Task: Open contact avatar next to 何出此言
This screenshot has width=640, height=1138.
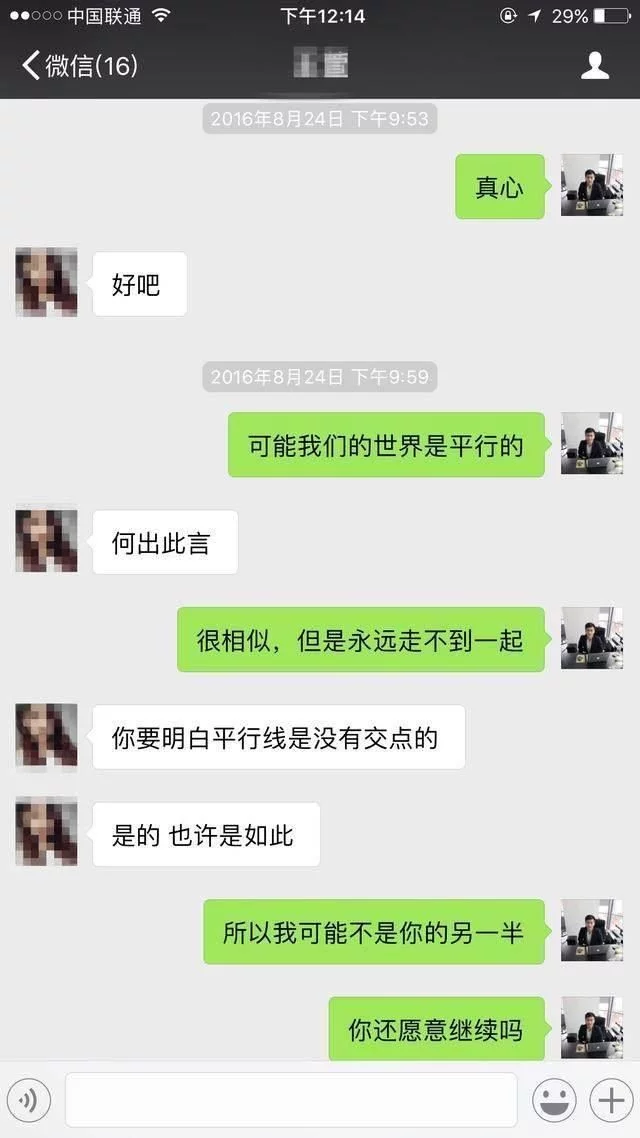Action: click(46, 541)
